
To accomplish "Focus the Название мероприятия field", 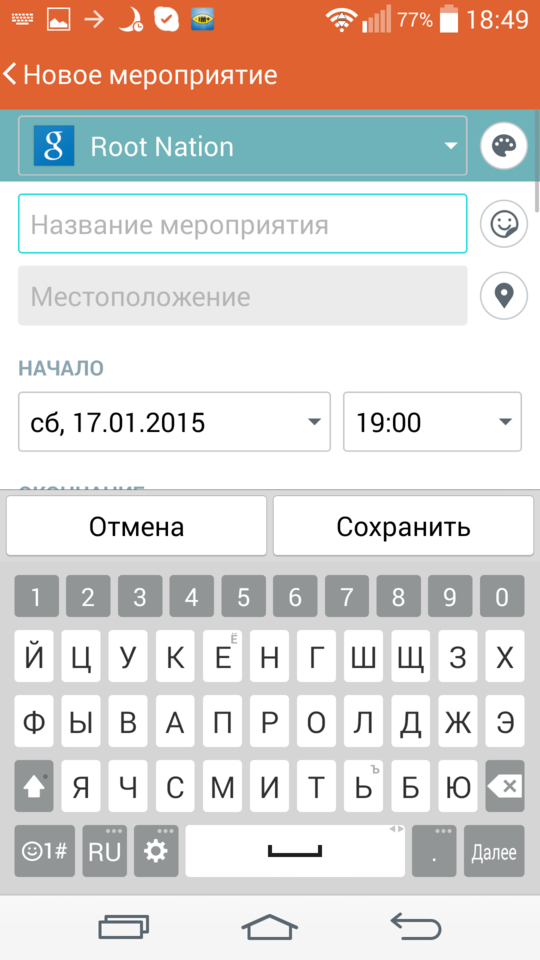I will coord(242,223).
